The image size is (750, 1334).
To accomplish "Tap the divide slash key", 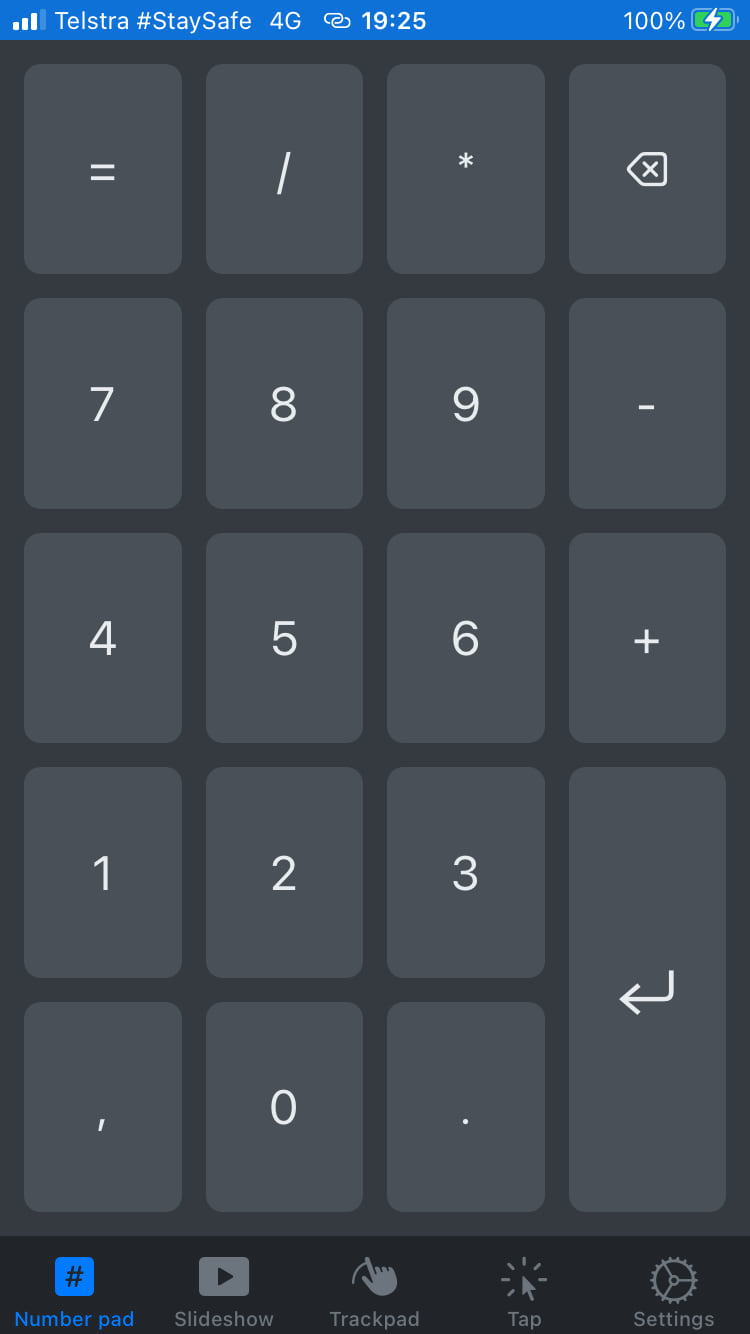I will (x=284, y=169).
